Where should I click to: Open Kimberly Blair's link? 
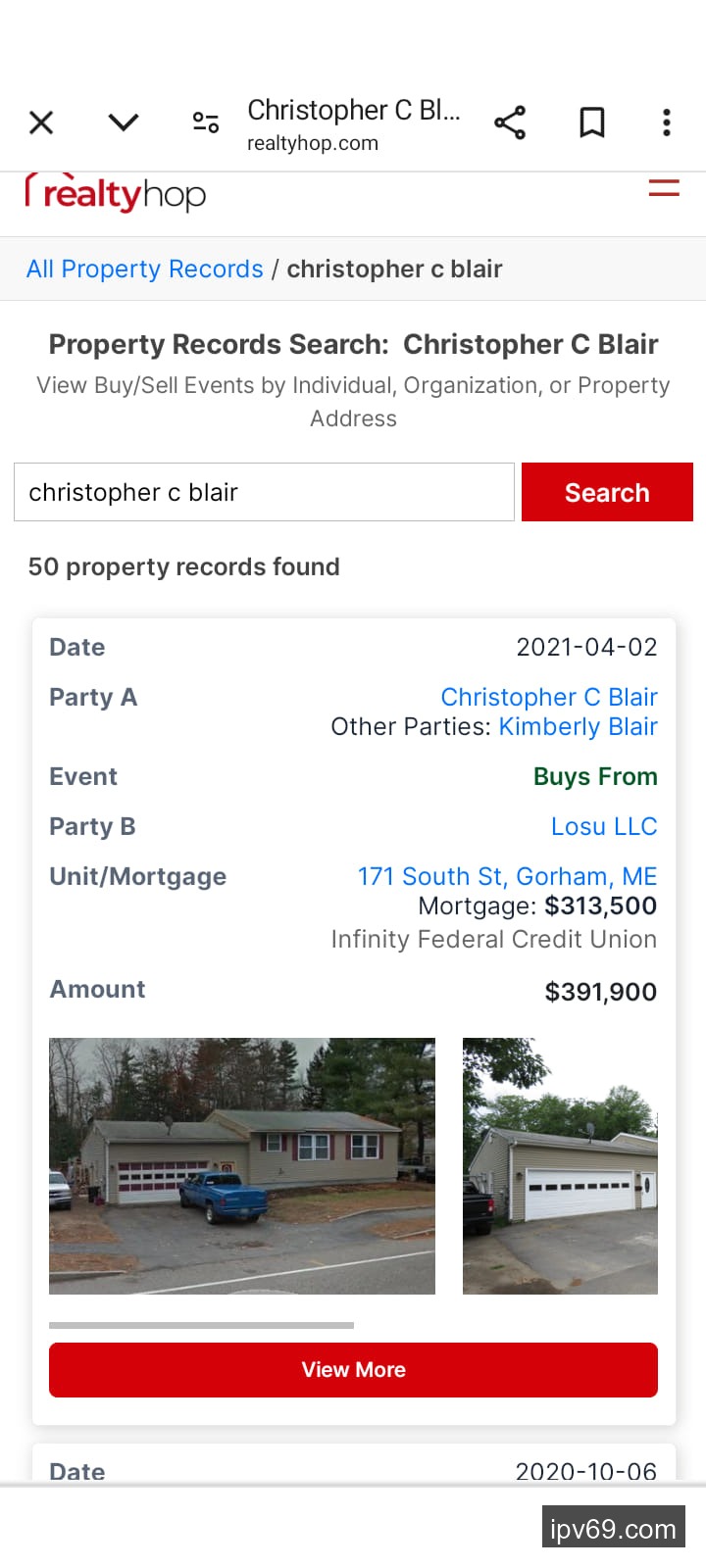[x=578, y=726]
